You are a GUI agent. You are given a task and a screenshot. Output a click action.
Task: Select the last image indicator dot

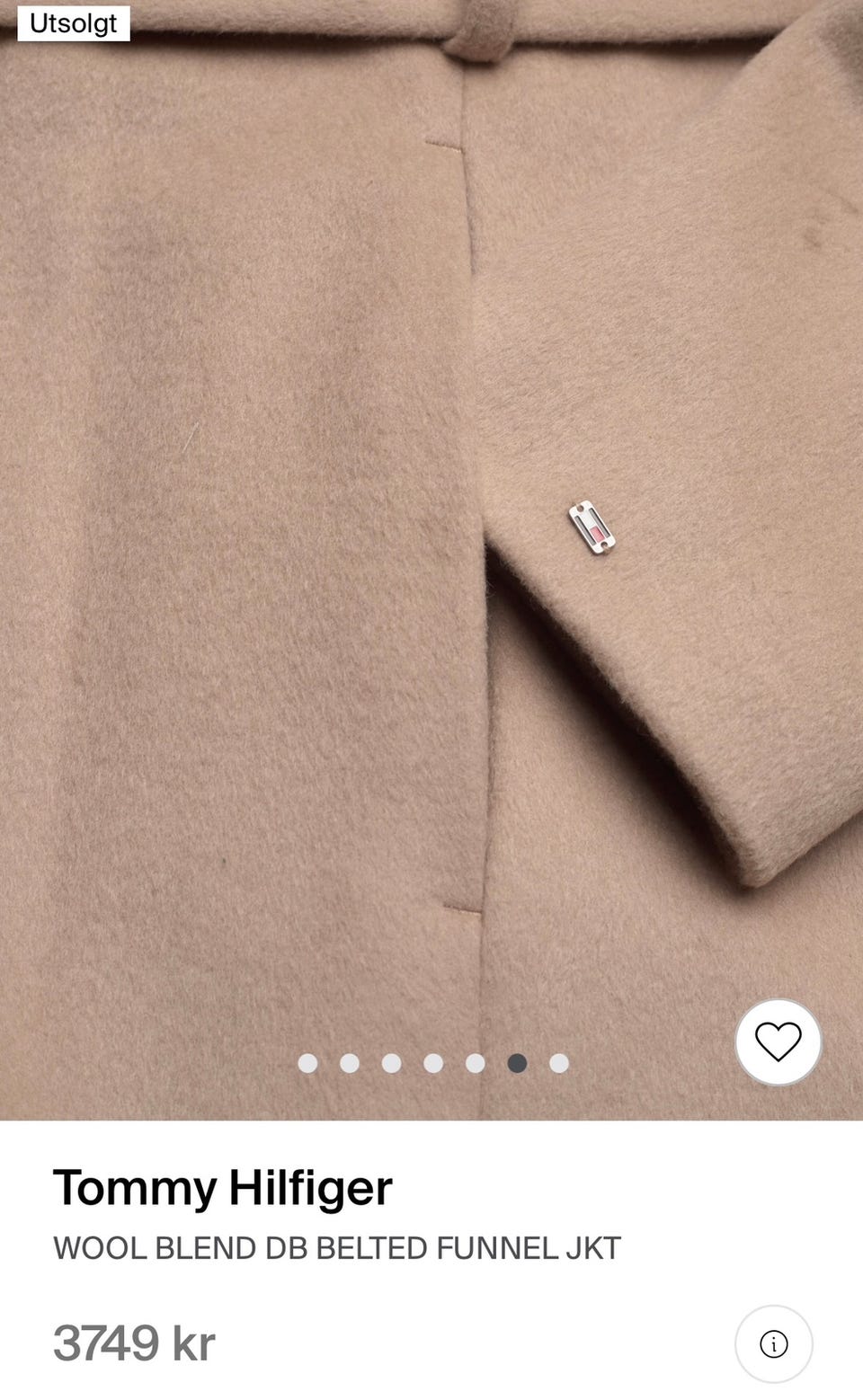pos(558,1063)
